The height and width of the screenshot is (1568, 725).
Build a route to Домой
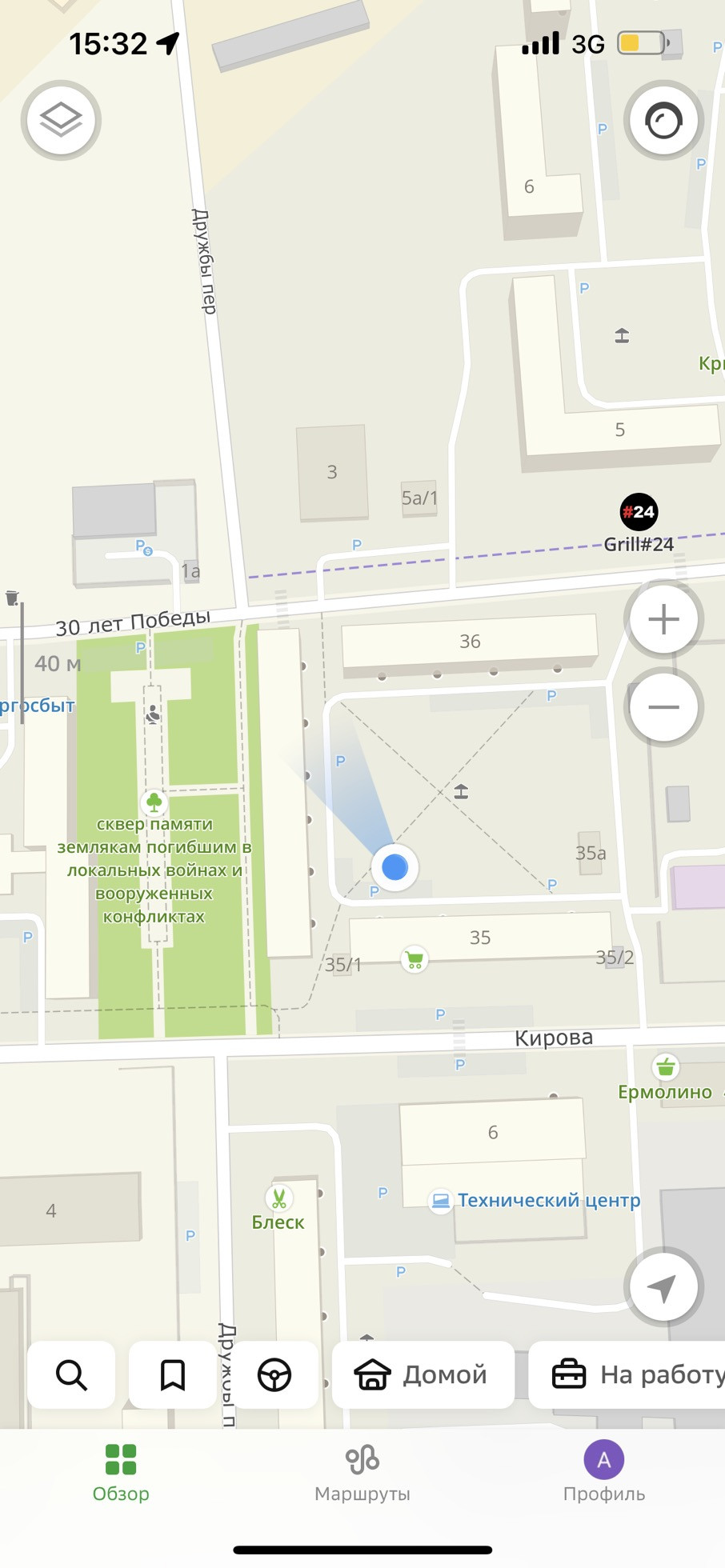click(x=423, y=1375)
